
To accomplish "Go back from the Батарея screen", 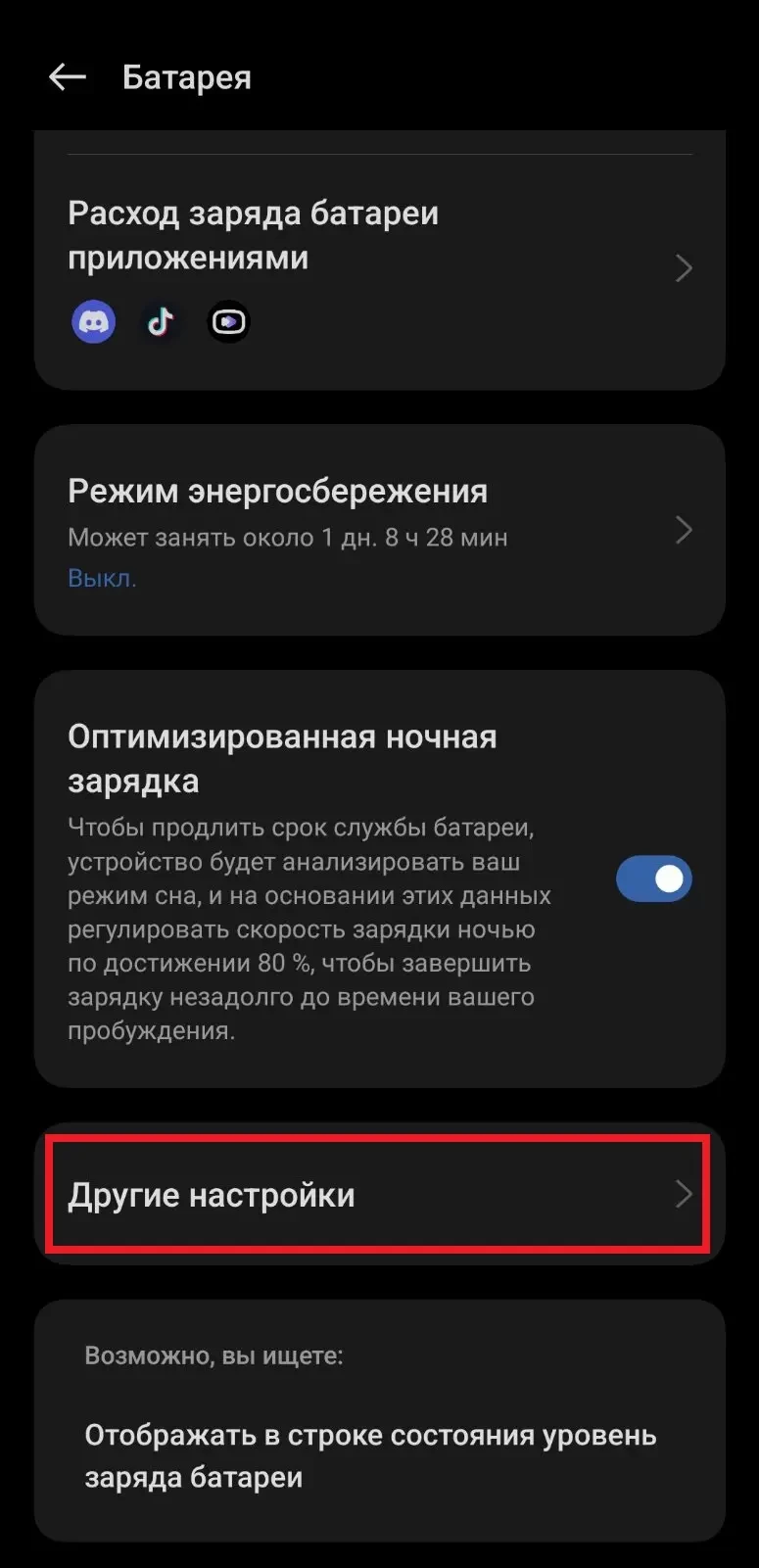I will click(x=67, y=77).
